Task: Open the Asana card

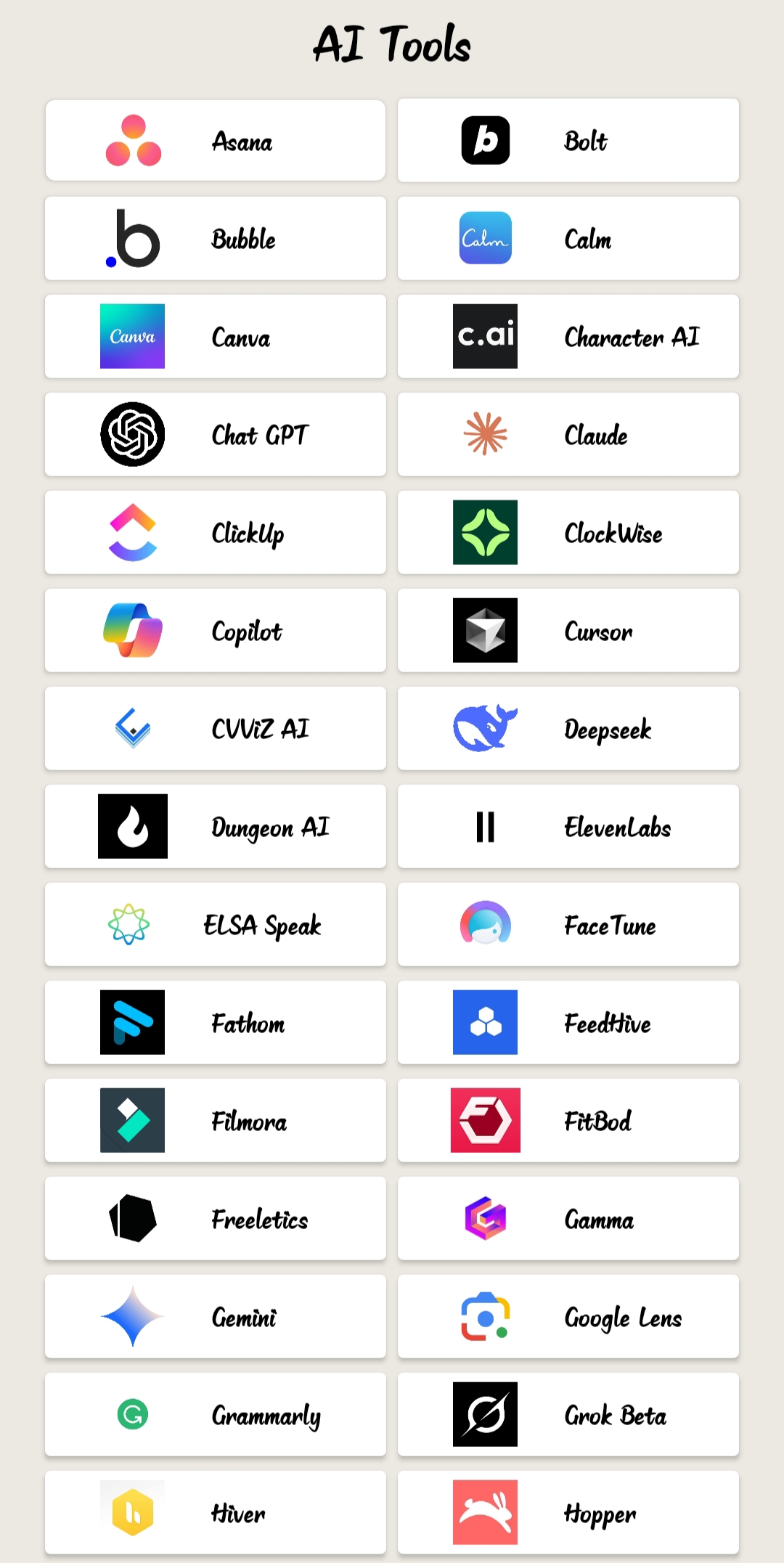Action: pyautogui.click(x=215, y=141)
